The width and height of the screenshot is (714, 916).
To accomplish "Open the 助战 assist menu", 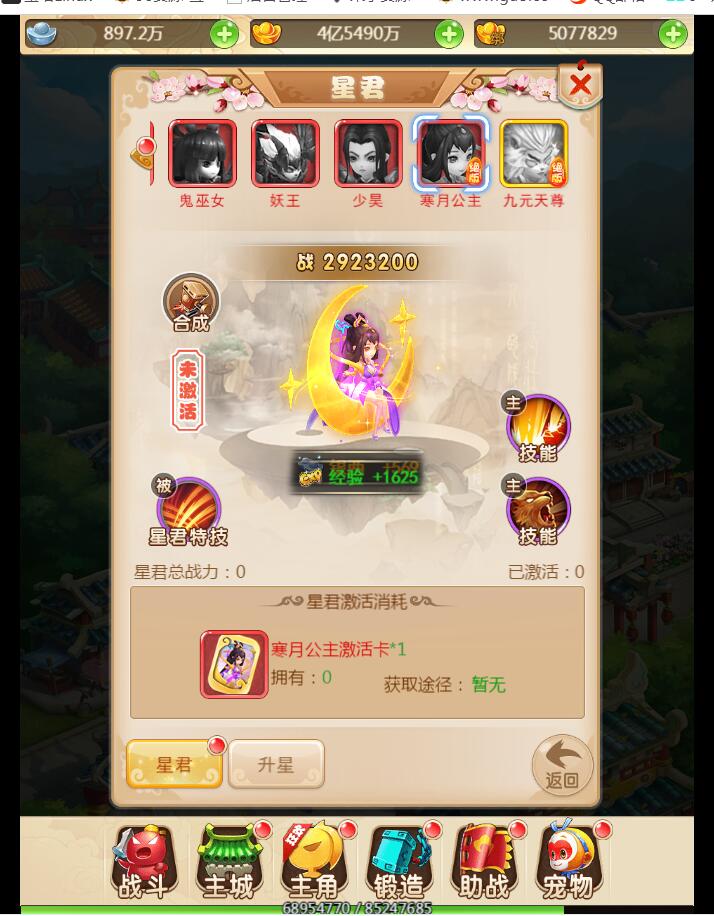I will [x=485, y=860].
